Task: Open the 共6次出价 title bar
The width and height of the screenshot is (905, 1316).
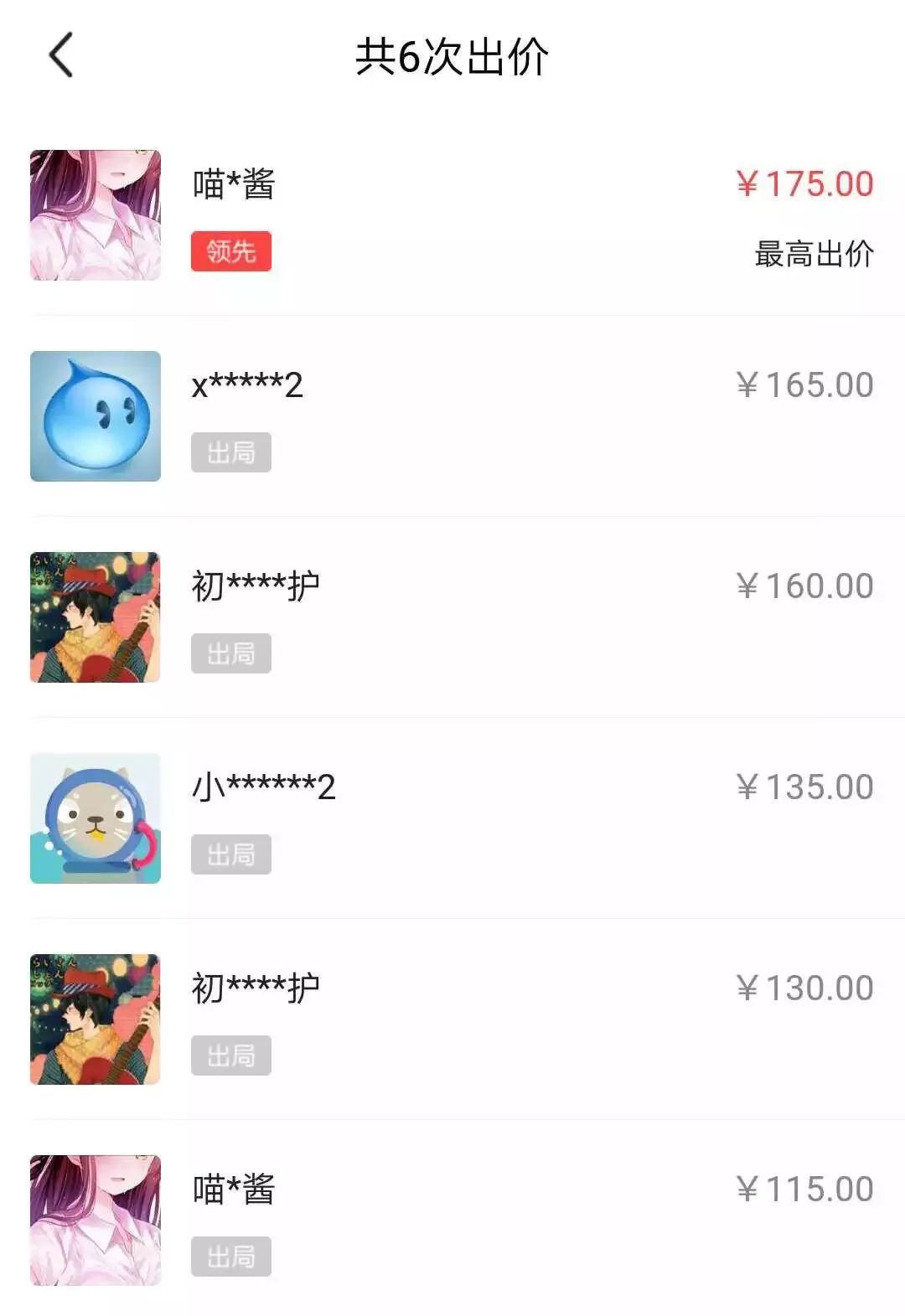Action: 452,56
